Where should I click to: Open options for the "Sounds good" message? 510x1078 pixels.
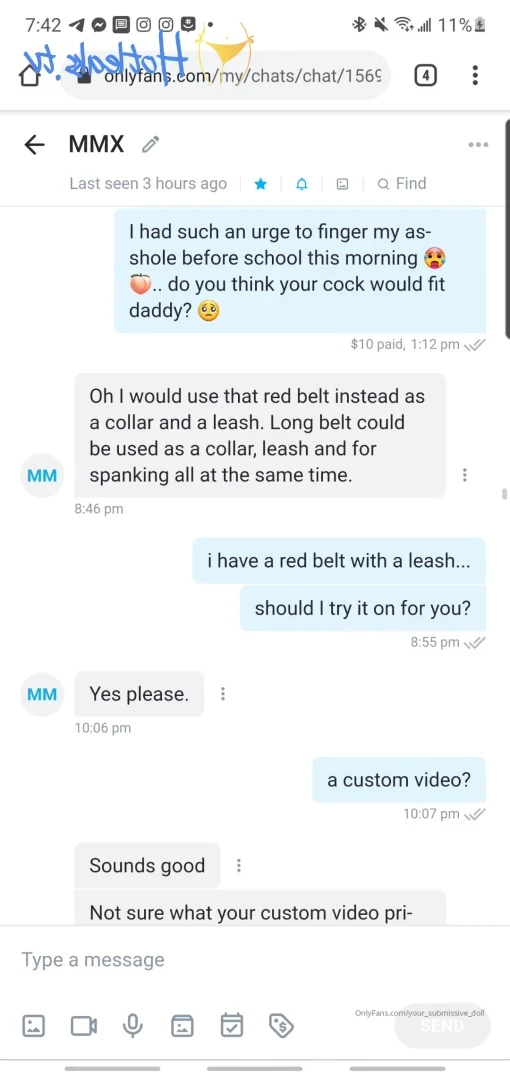coord(239,865)
